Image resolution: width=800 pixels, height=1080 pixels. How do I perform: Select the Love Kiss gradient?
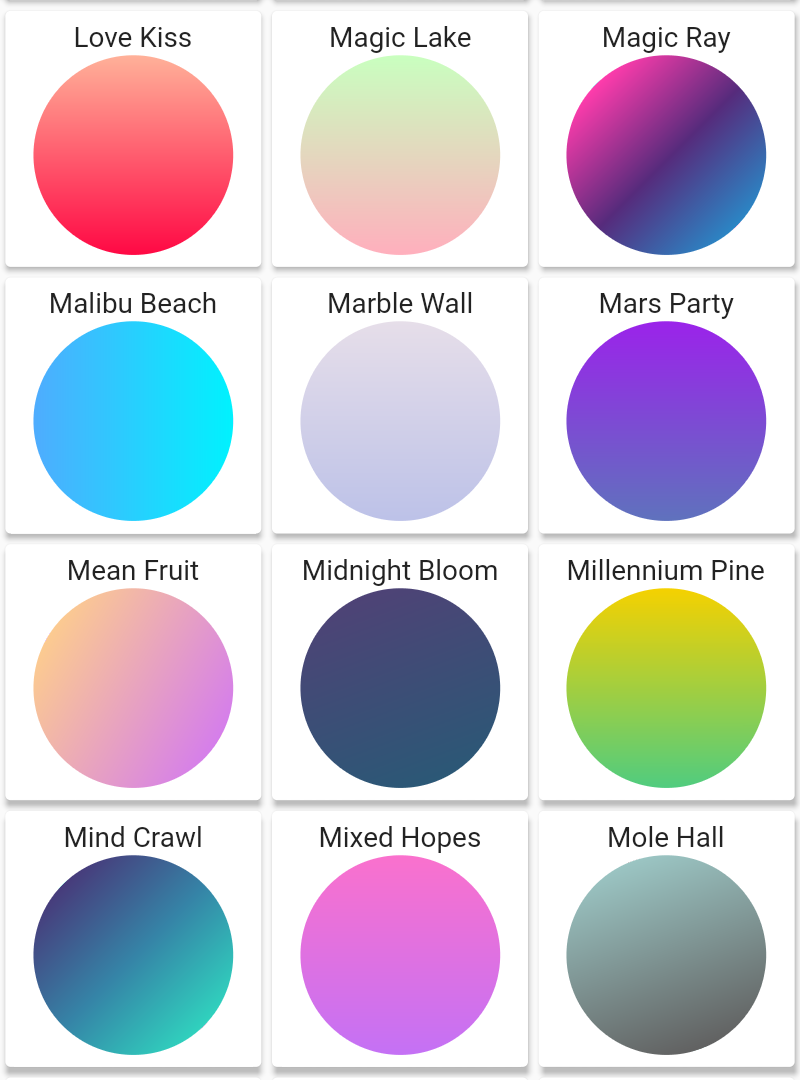pos(133,155)
